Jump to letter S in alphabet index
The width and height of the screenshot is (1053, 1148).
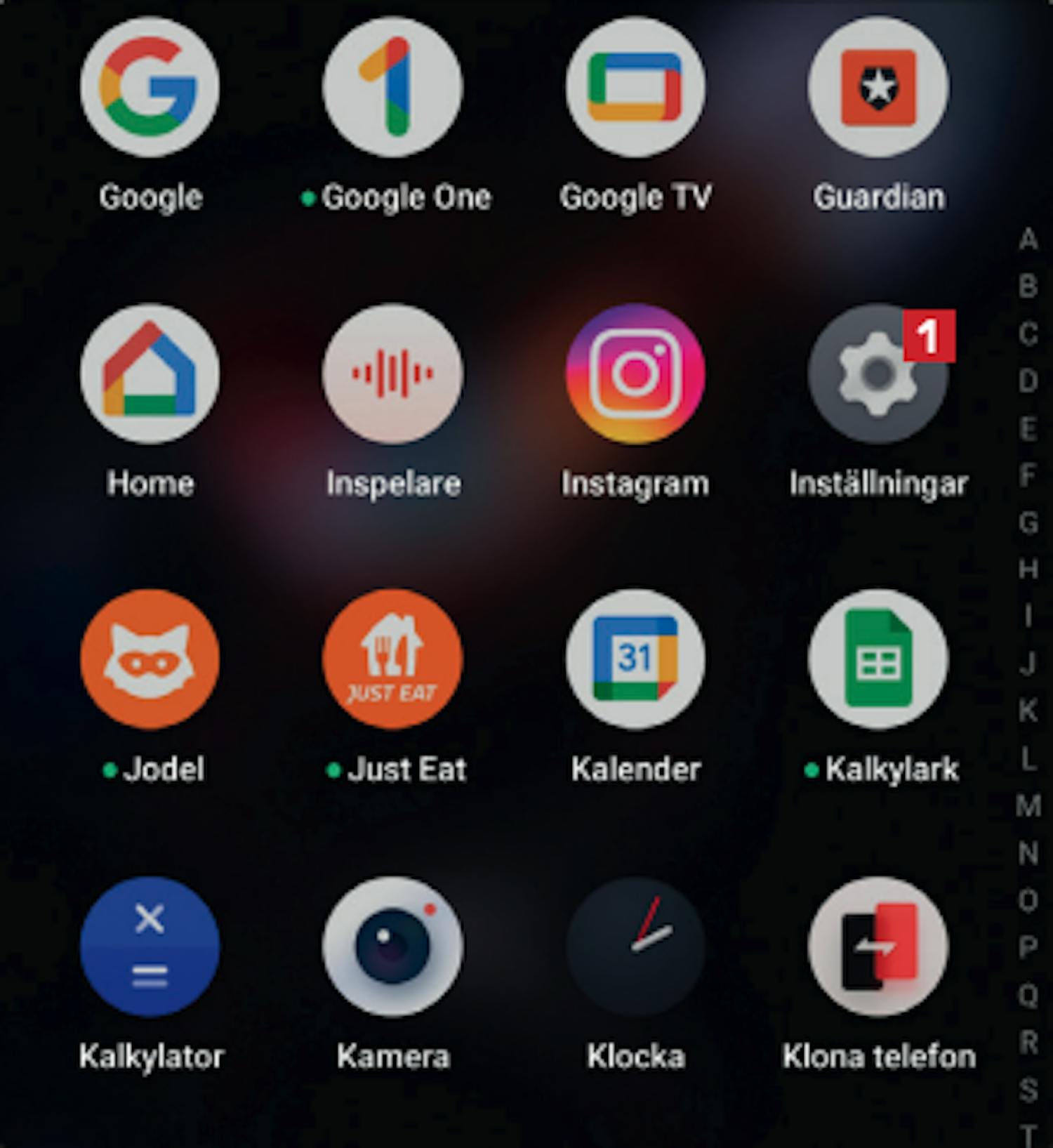click(x=1028, y=1089)
